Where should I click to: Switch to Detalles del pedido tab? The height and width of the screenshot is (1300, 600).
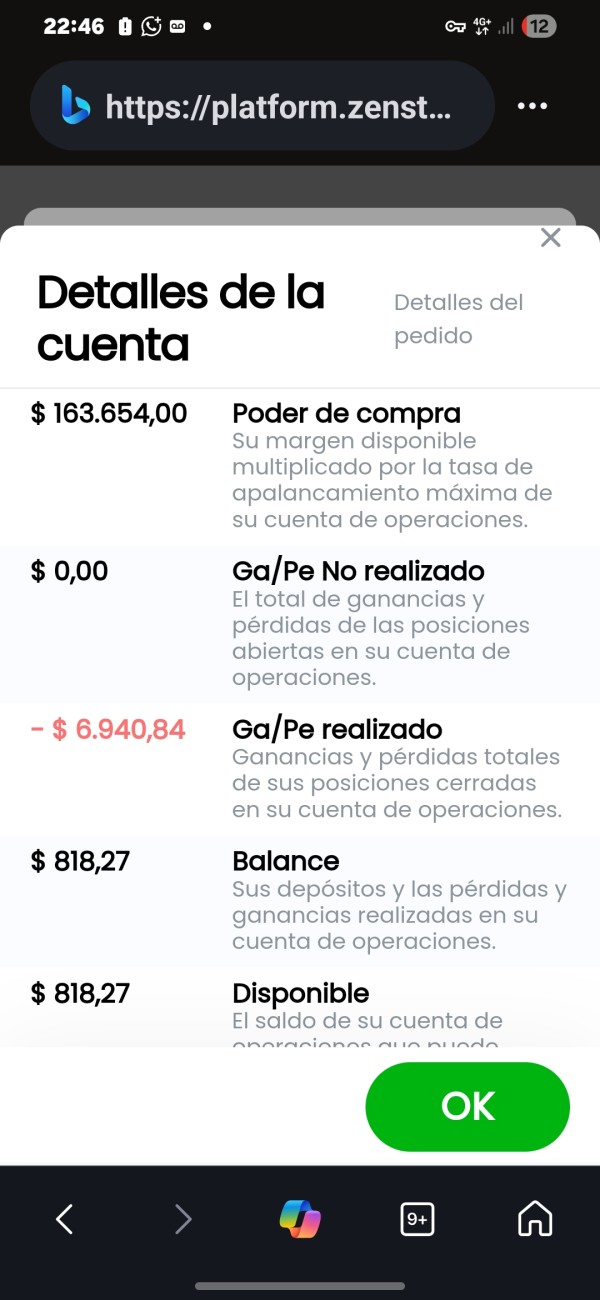pos(459,319)
